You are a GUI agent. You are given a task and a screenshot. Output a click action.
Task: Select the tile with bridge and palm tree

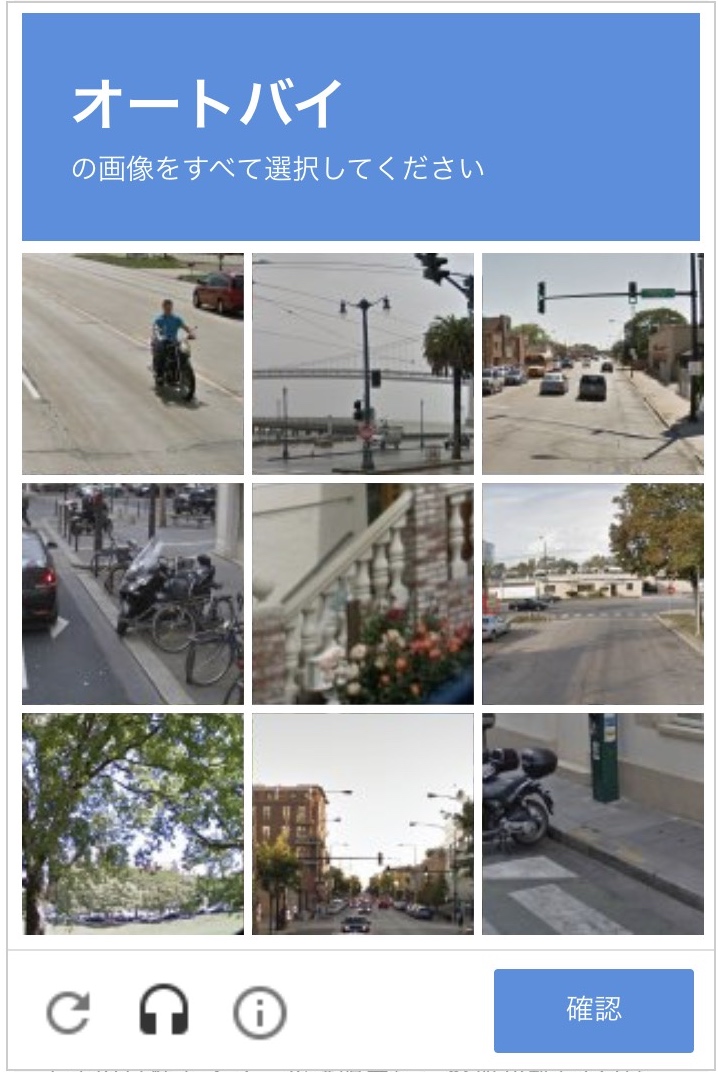[363, 364]
